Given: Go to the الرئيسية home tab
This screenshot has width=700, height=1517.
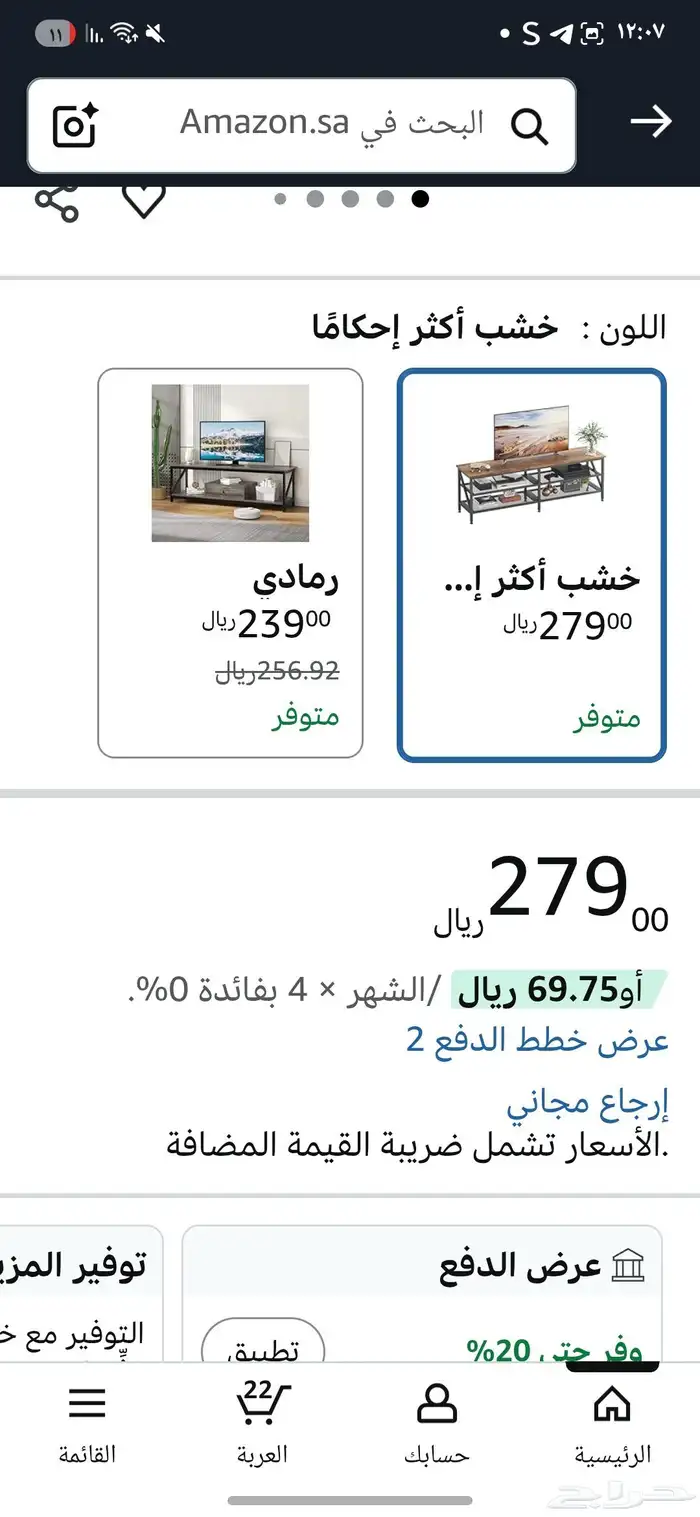Looking at the screenshot, I should (x=612, y=1425).
